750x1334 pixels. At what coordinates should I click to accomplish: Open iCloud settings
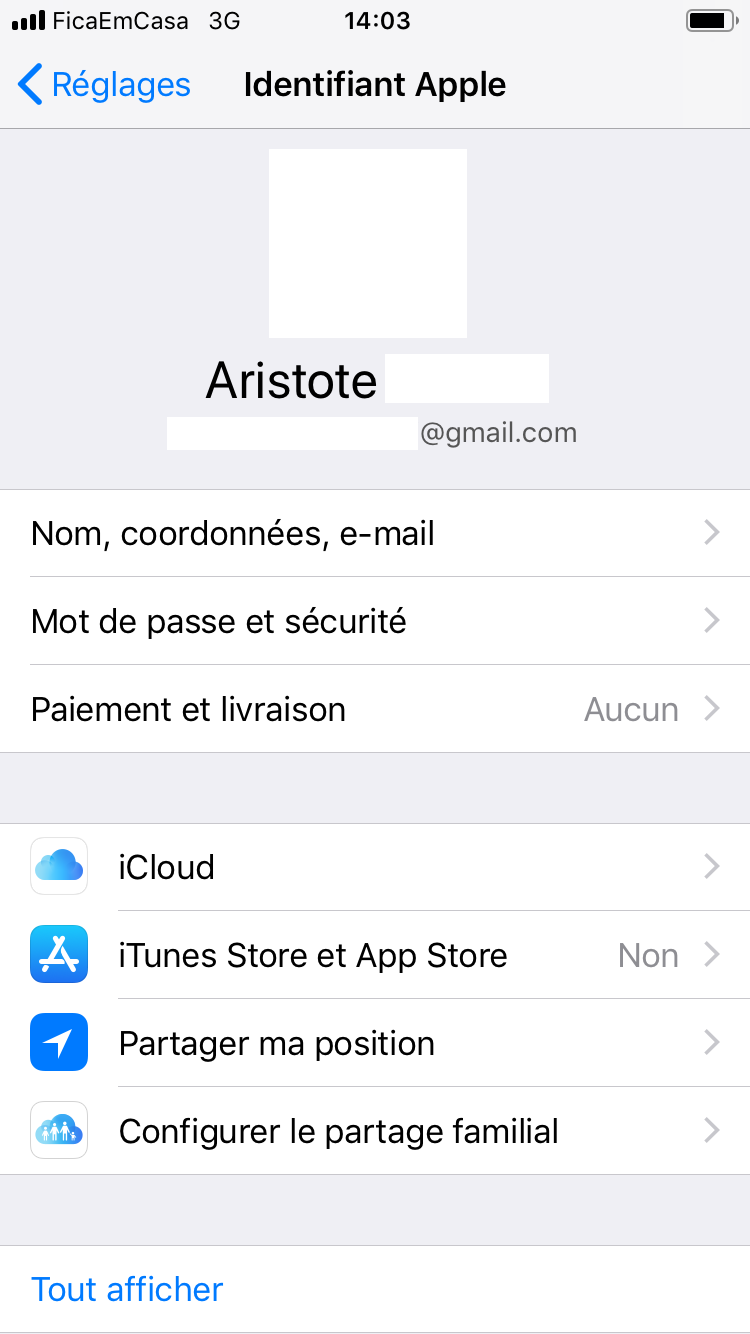pos(375,866)
